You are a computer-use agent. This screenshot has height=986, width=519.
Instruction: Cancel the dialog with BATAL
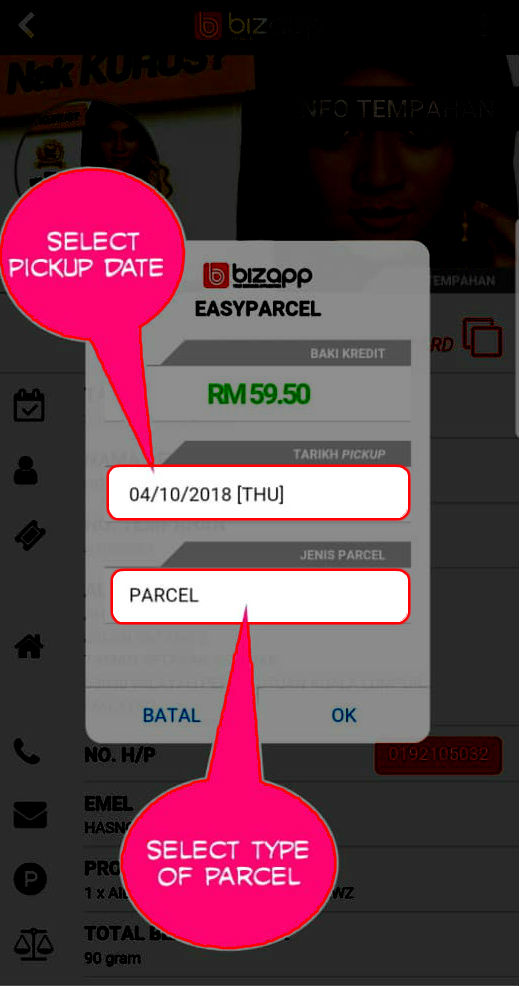171,715
